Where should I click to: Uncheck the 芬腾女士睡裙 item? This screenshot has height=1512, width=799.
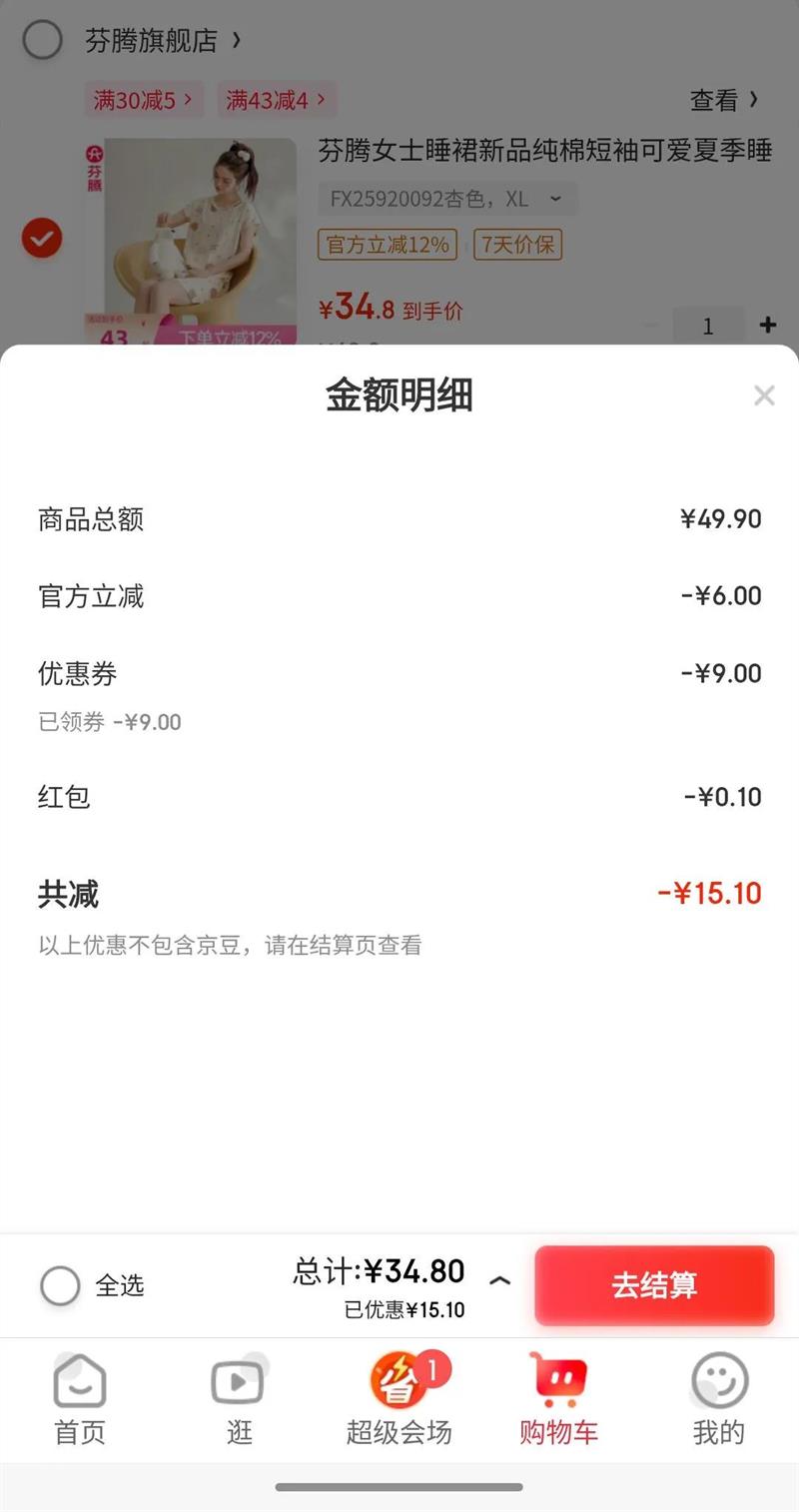click(x=42, y=239)
